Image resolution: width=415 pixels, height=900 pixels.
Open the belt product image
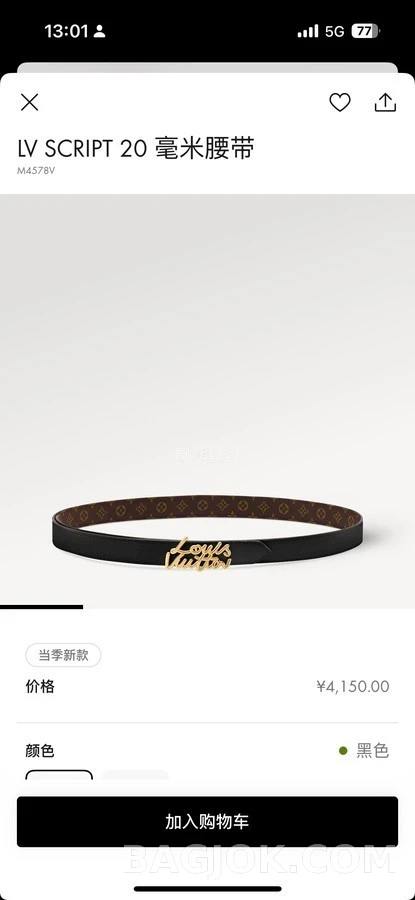207,401
